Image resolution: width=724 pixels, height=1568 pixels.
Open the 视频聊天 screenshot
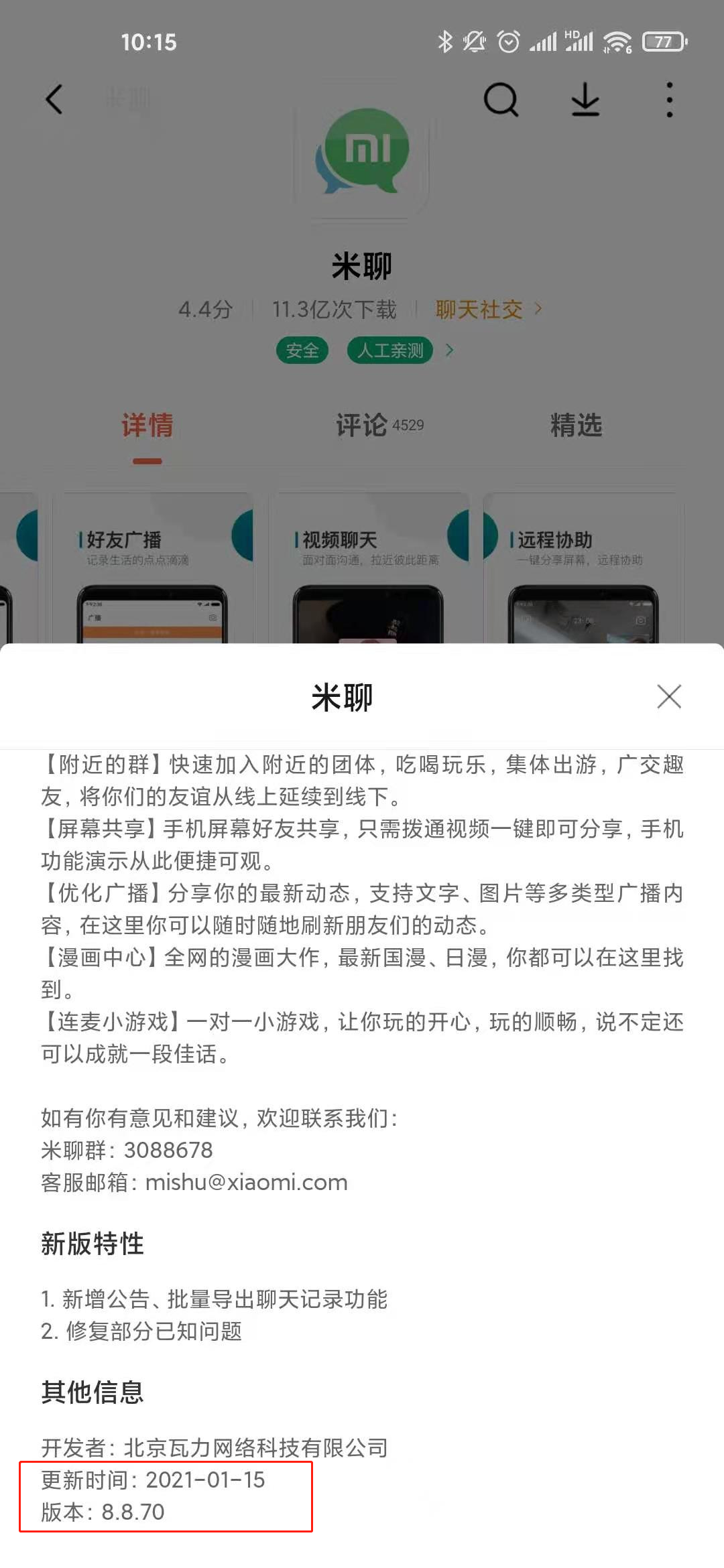369,570
